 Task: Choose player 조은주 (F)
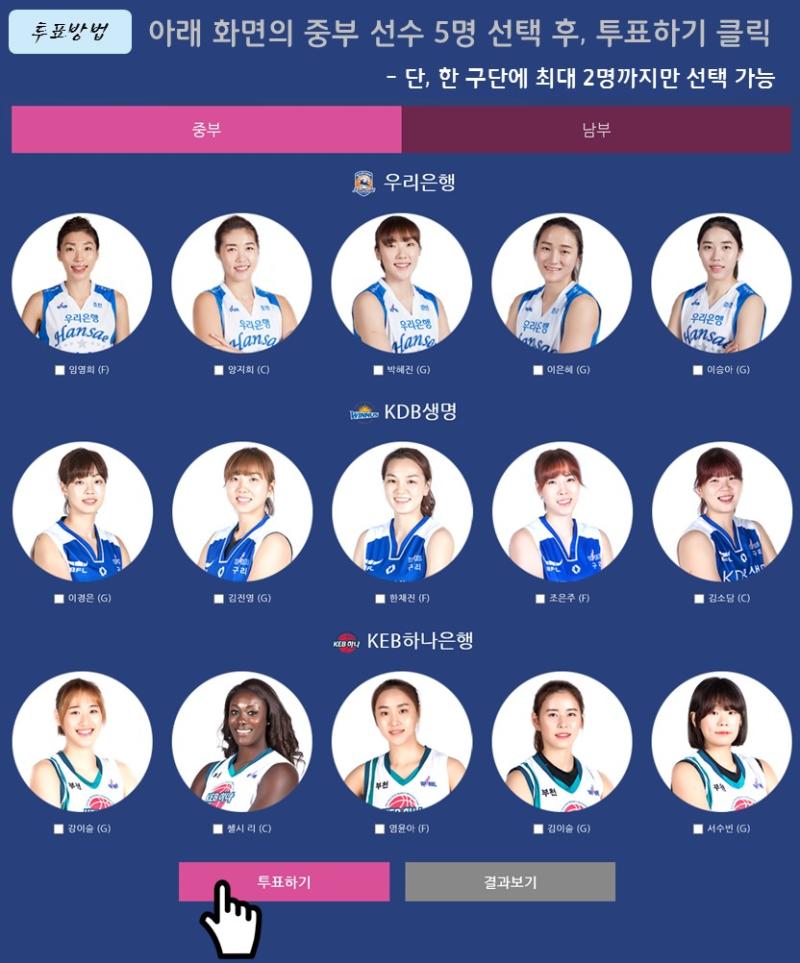click(x=538, y=599)
